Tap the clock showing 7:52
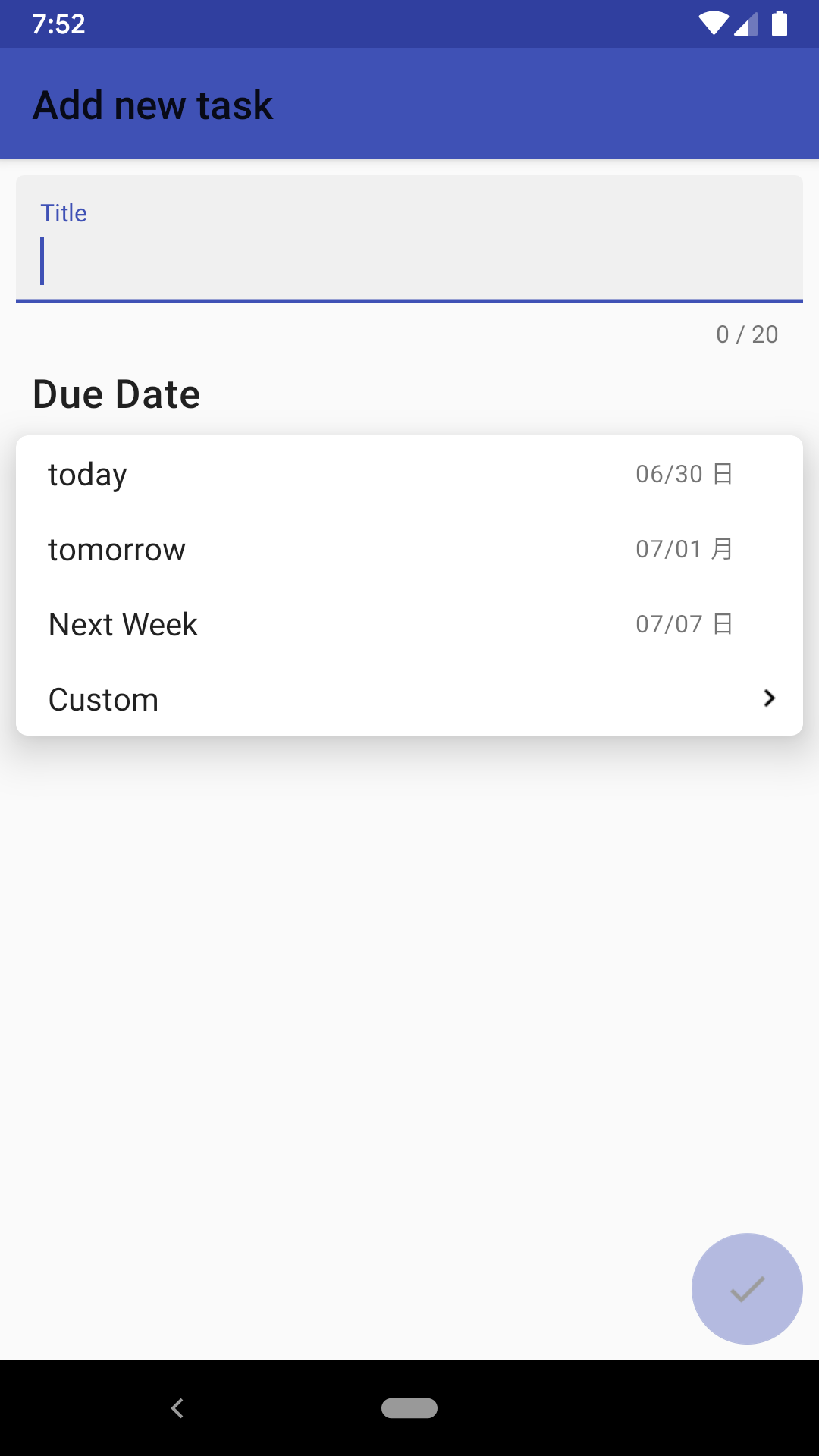 (57, 24)
